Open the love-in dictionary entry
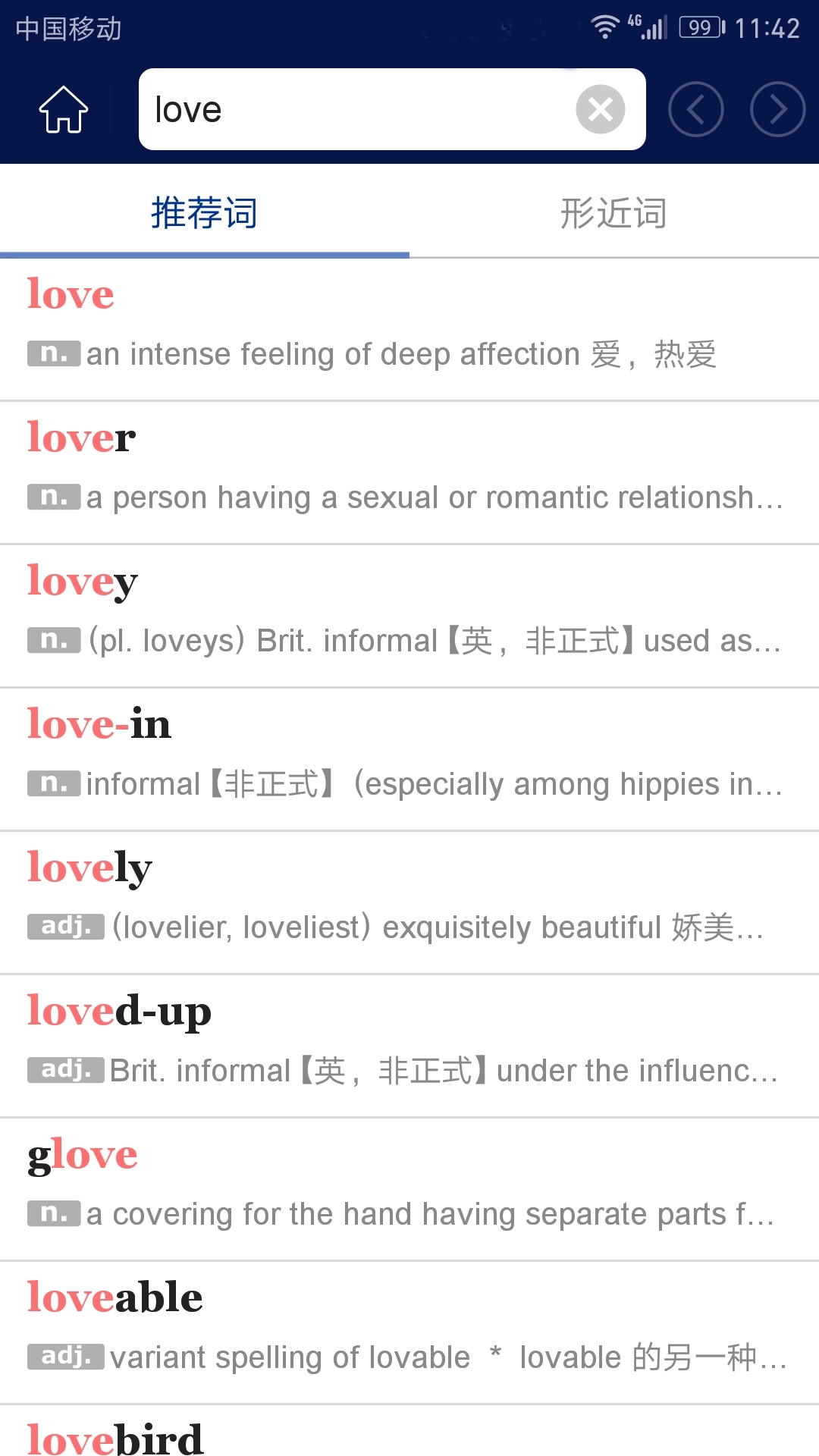This screenshot has height=1456, width=819. pos(99,723)
